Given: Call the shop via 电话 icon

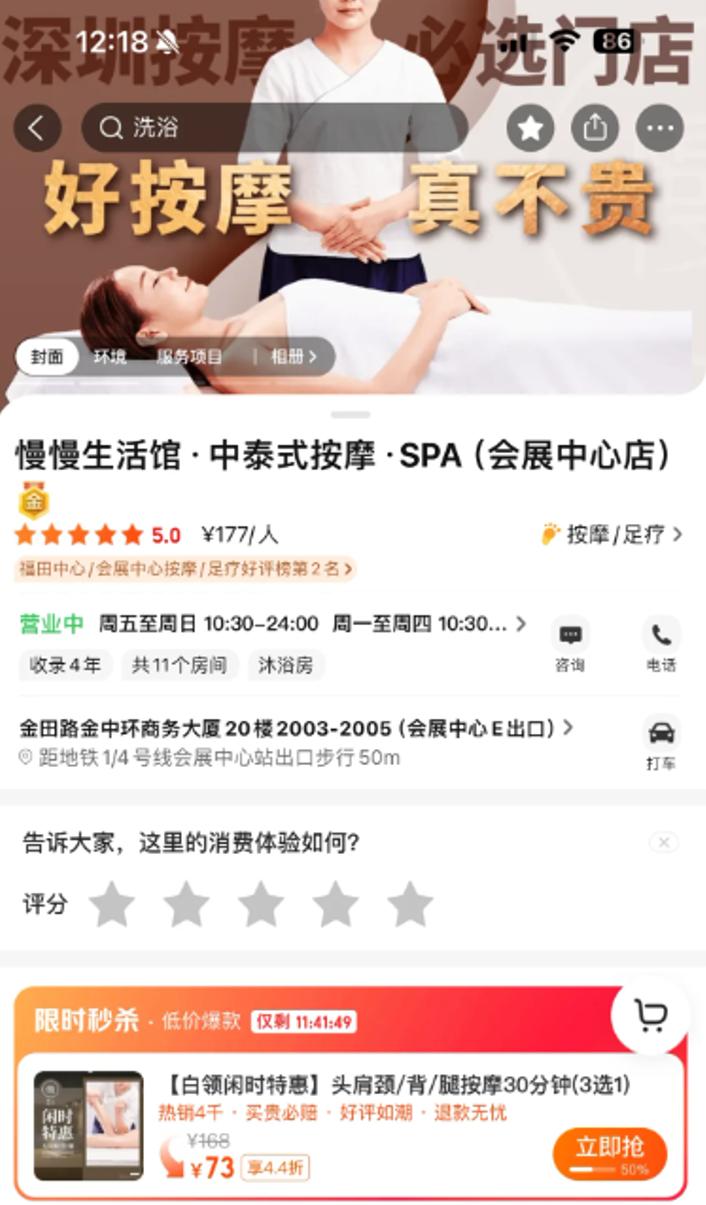Looking at the screenshot, I should [661, 644].
